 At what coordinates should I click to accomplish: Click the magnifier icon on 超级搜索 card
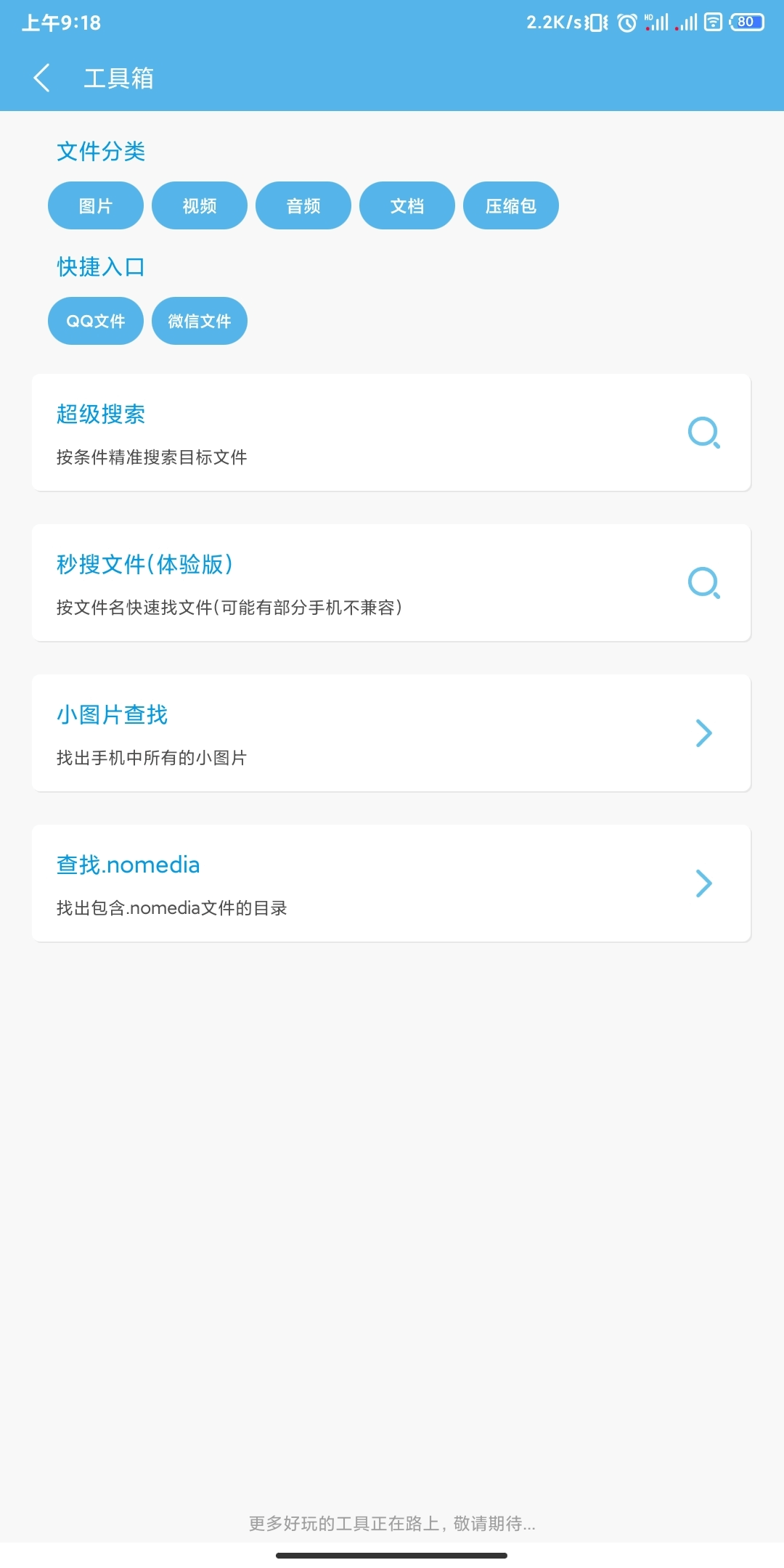point(705,433)
